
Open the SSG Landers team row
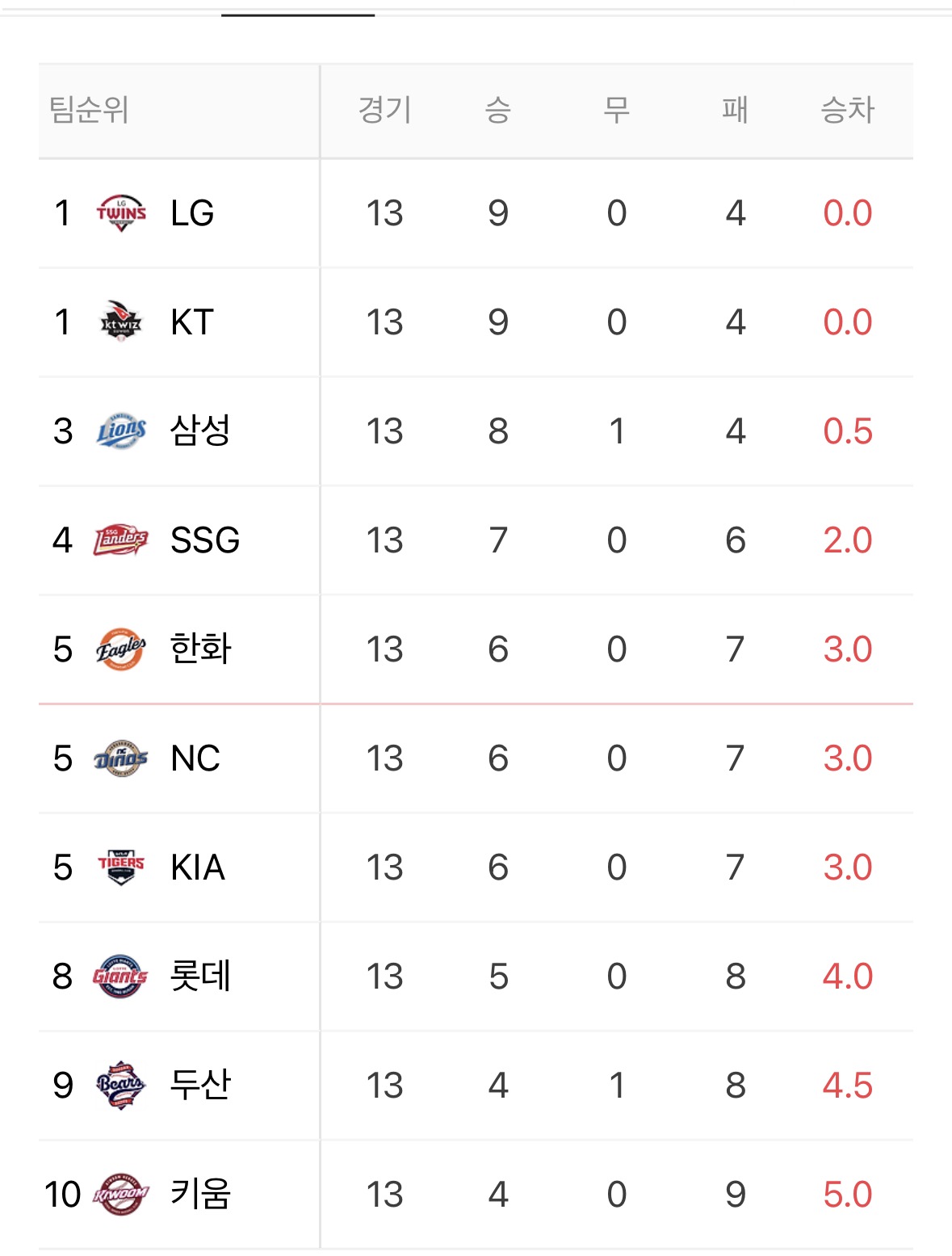[476, 540]
